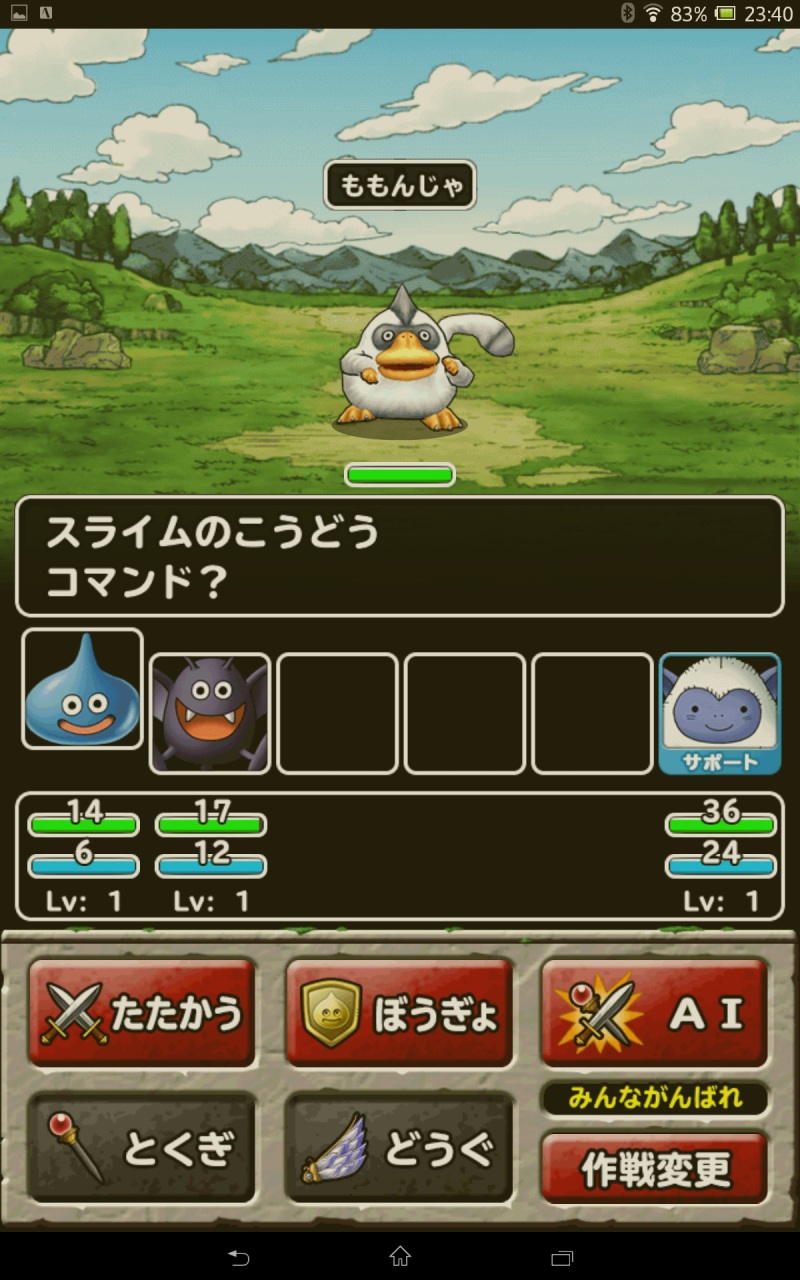Choose the たたかう attack command
800x1280 pixels.
pyautogui.click(x=142, y=1014)
